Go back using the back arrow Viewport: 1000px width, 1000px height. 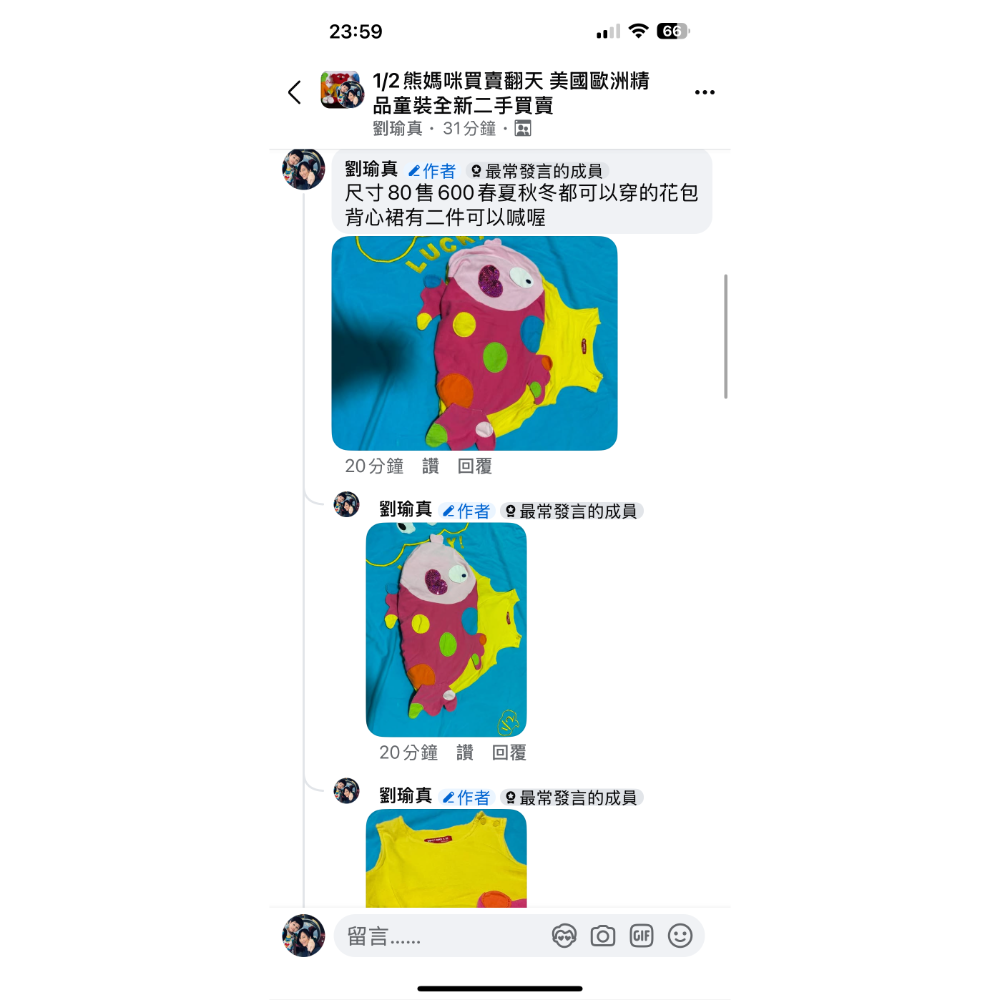click(x=294, y=93)
